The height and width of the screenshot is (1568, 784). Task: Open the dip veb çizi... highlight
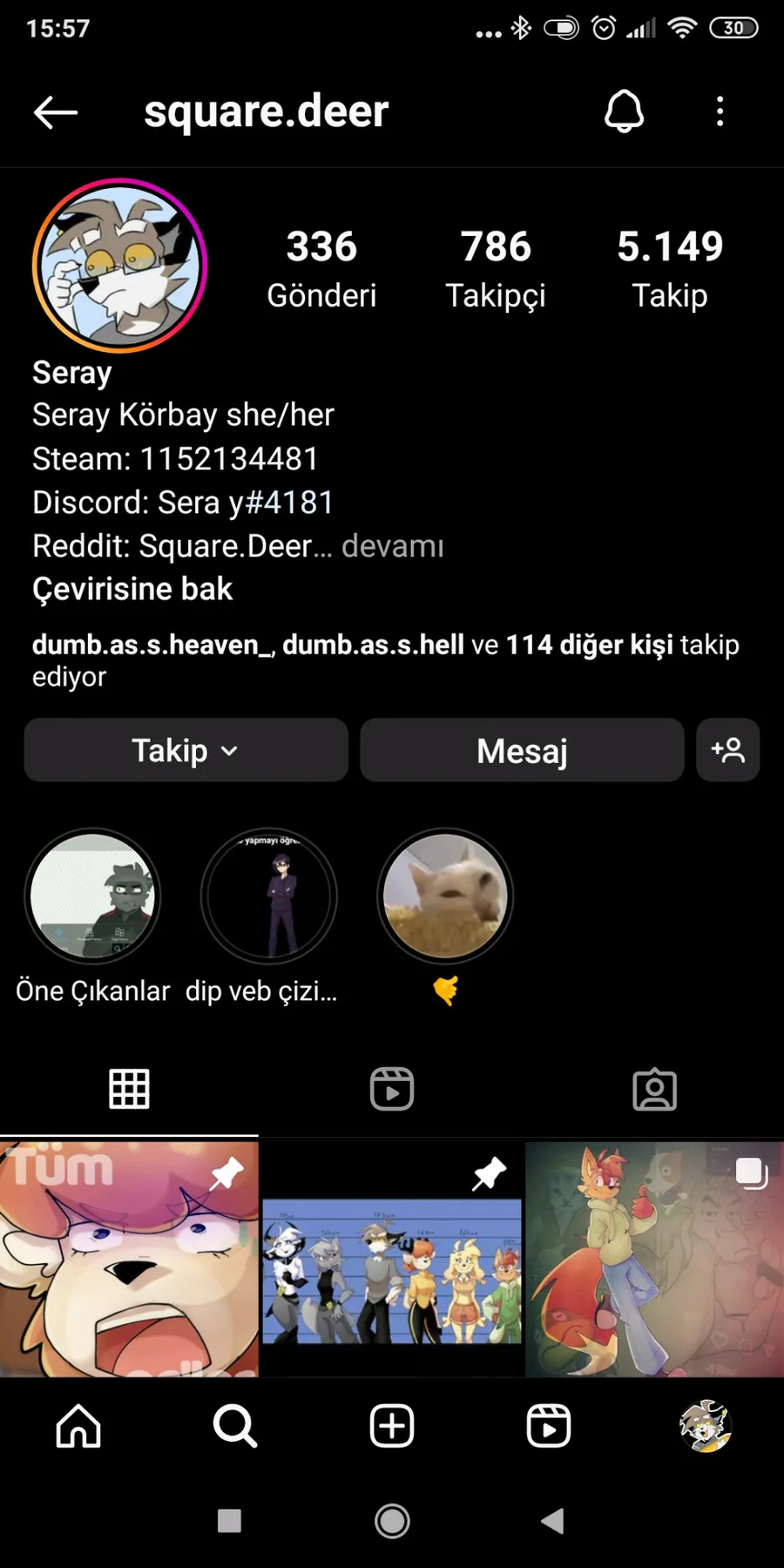click(268, 896)
